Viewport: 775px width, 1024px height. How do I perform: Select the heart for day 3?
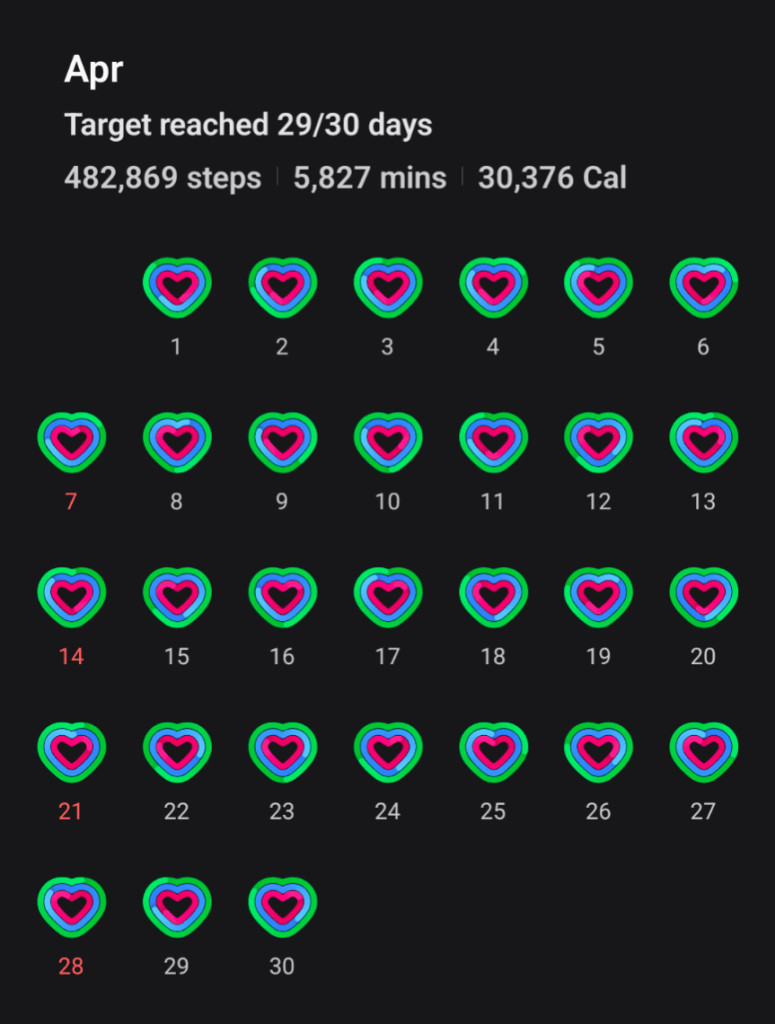click(x=388, y=288)
